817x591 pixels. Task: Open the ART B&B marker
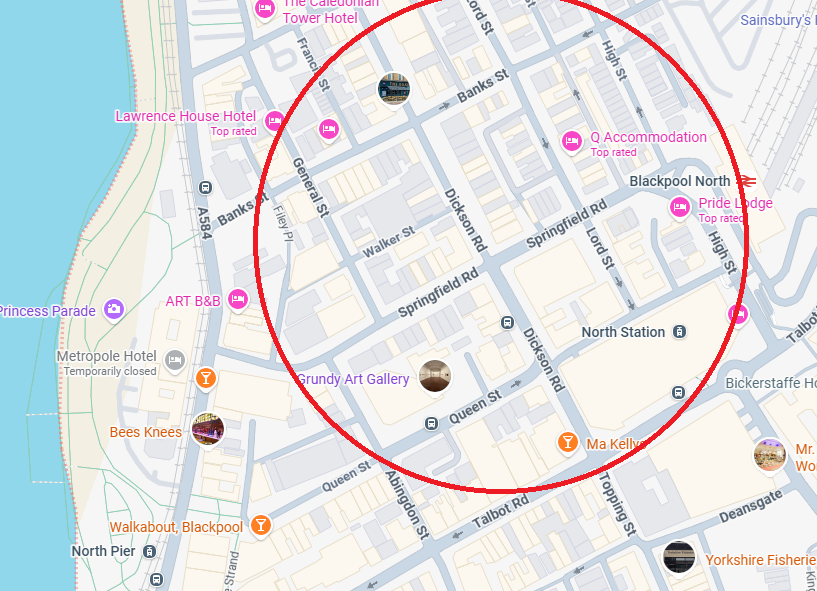click(x=238, y=300)
